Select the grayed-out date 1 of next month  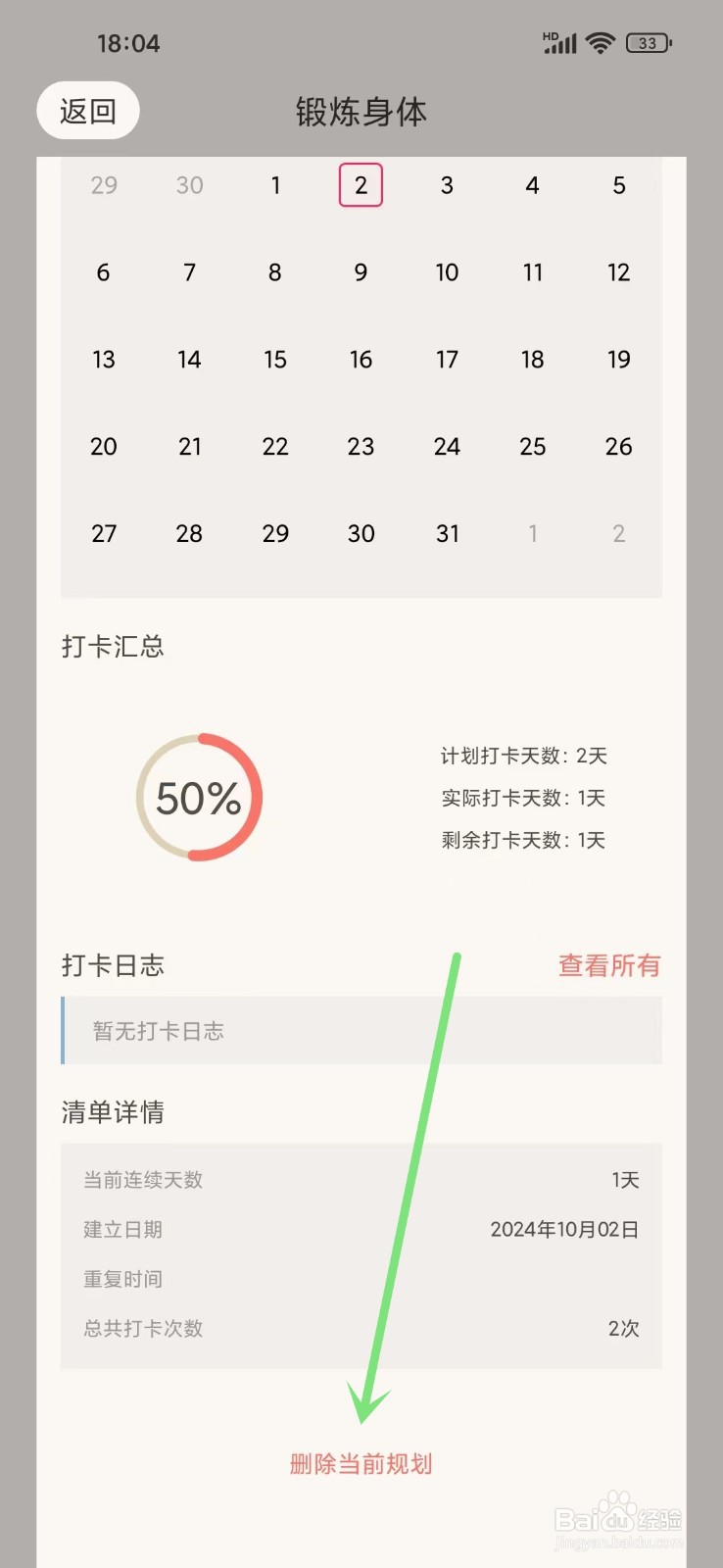pos(532,533)
